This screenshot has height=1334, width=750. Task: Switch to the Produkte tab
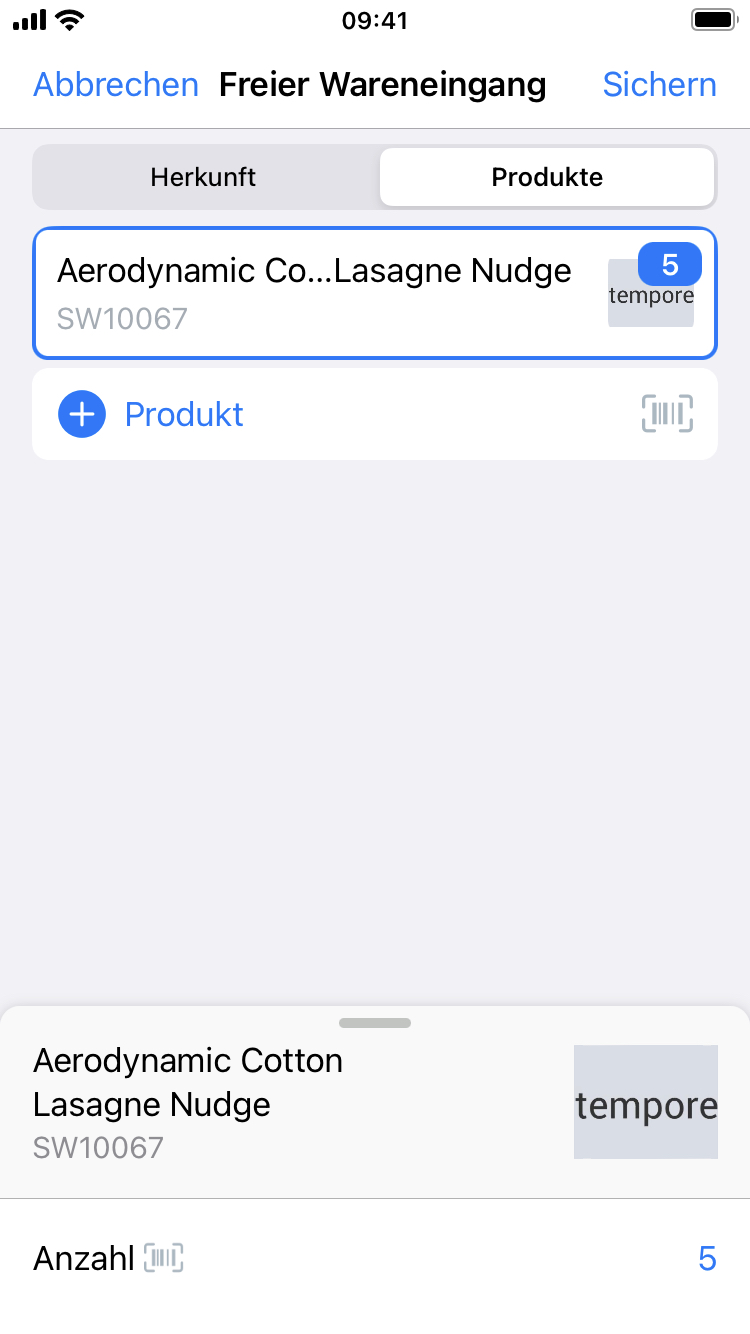pyautogui.click(x=547, y=178)
